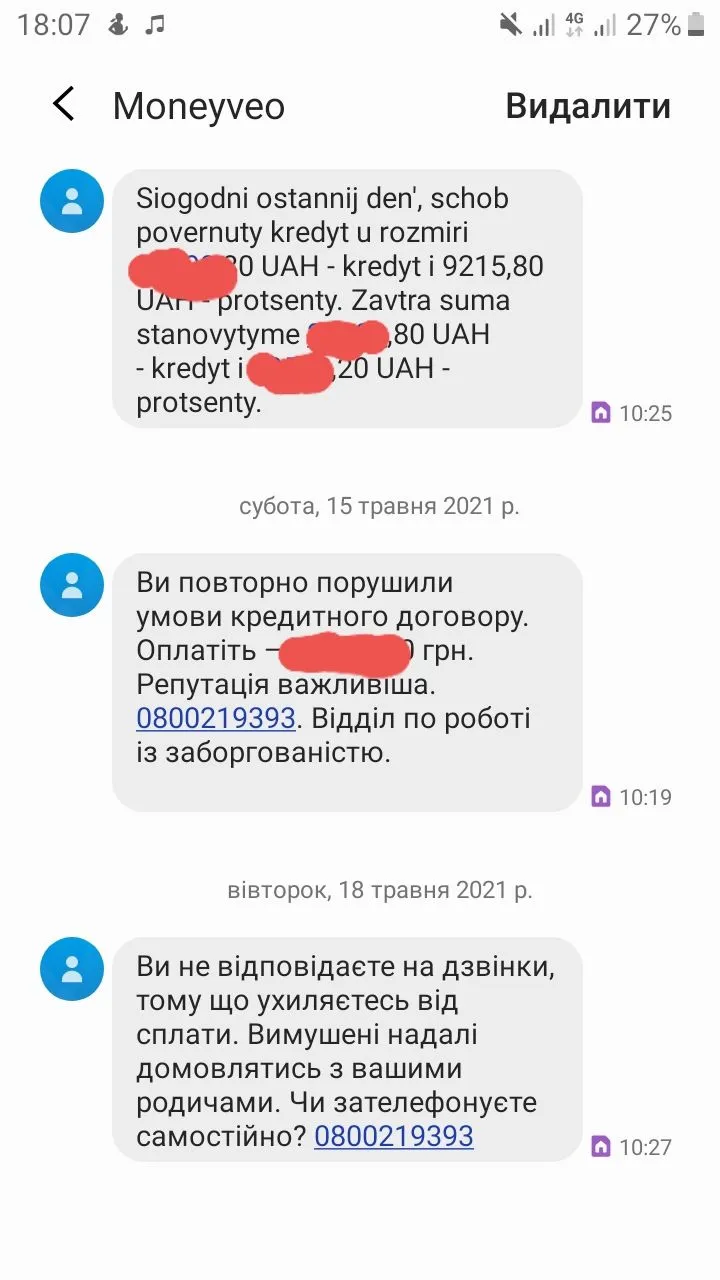
Task: Open sender avatar on the 10:19 message
Action: 72,585
